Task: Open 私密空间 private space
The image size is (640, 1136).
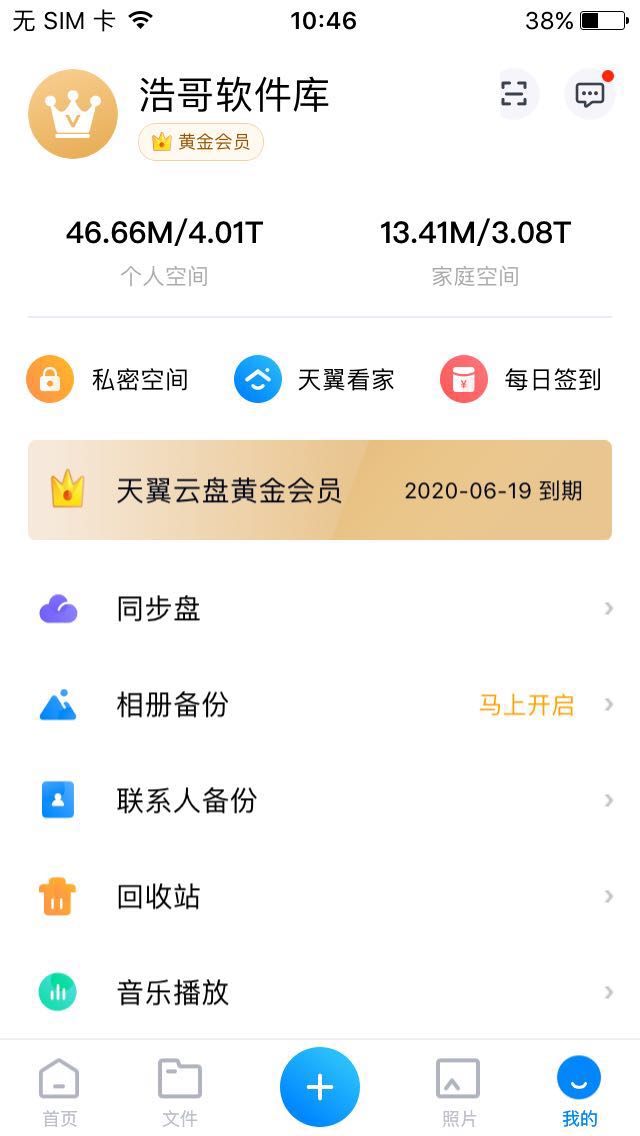Action: (x=108, y=380)
